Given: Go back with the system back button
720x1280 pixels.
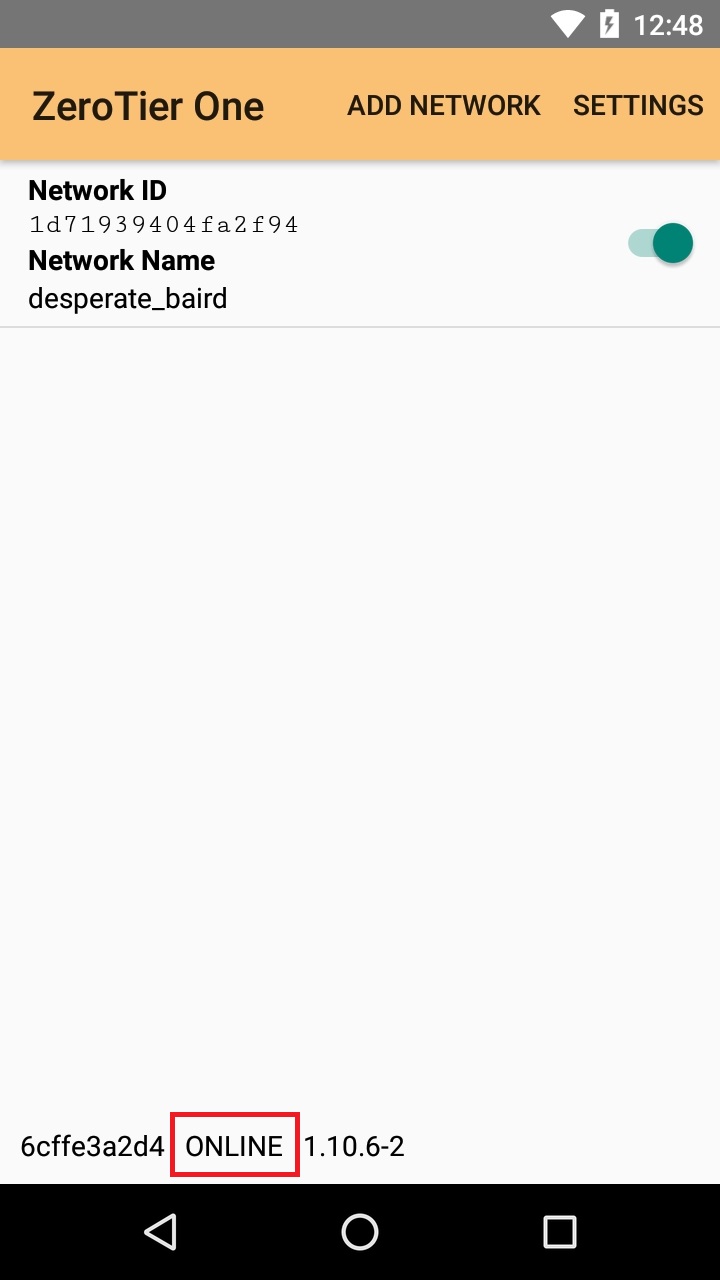Looking at the screenshot, I should tap(160, 1232).
